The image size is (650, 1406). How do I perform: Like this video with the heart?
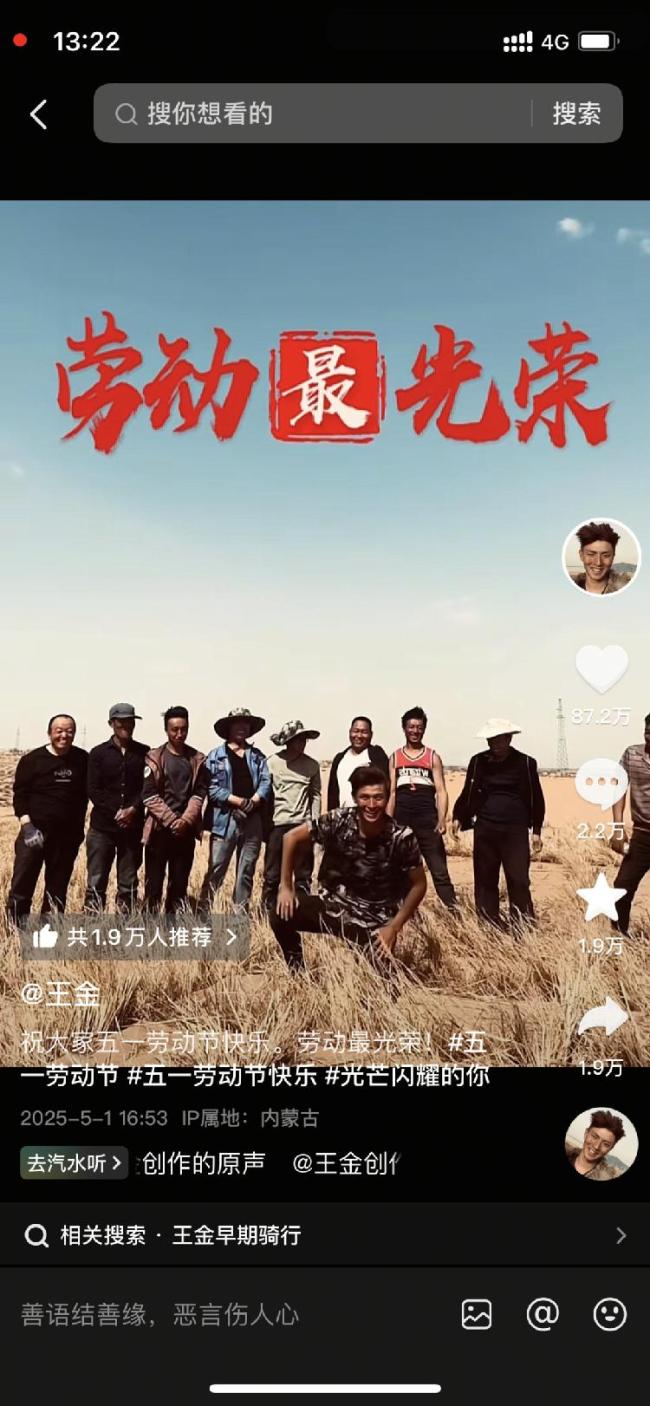click(601, 670)
